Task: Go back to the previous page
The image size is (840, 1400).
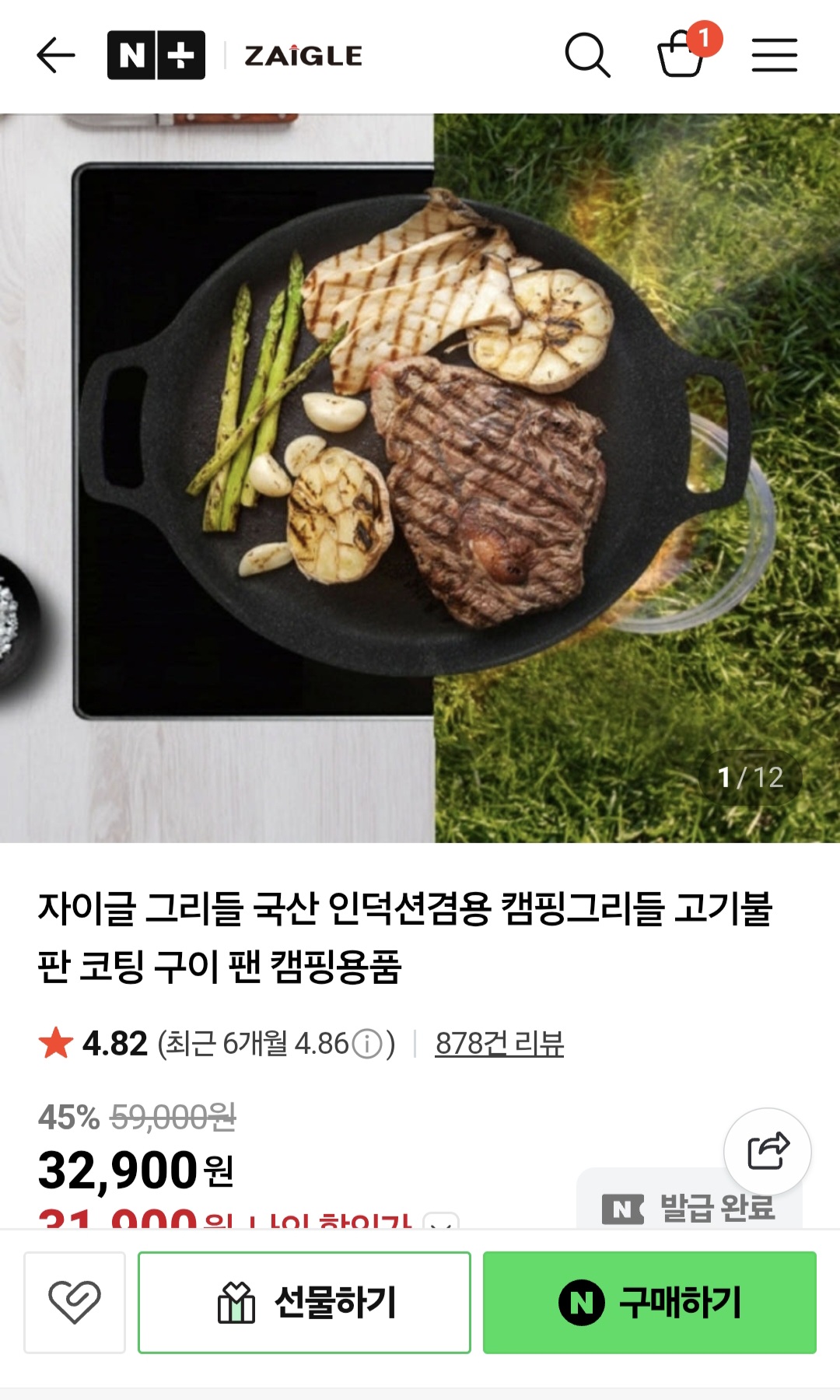Action: (x=56, y=55)
